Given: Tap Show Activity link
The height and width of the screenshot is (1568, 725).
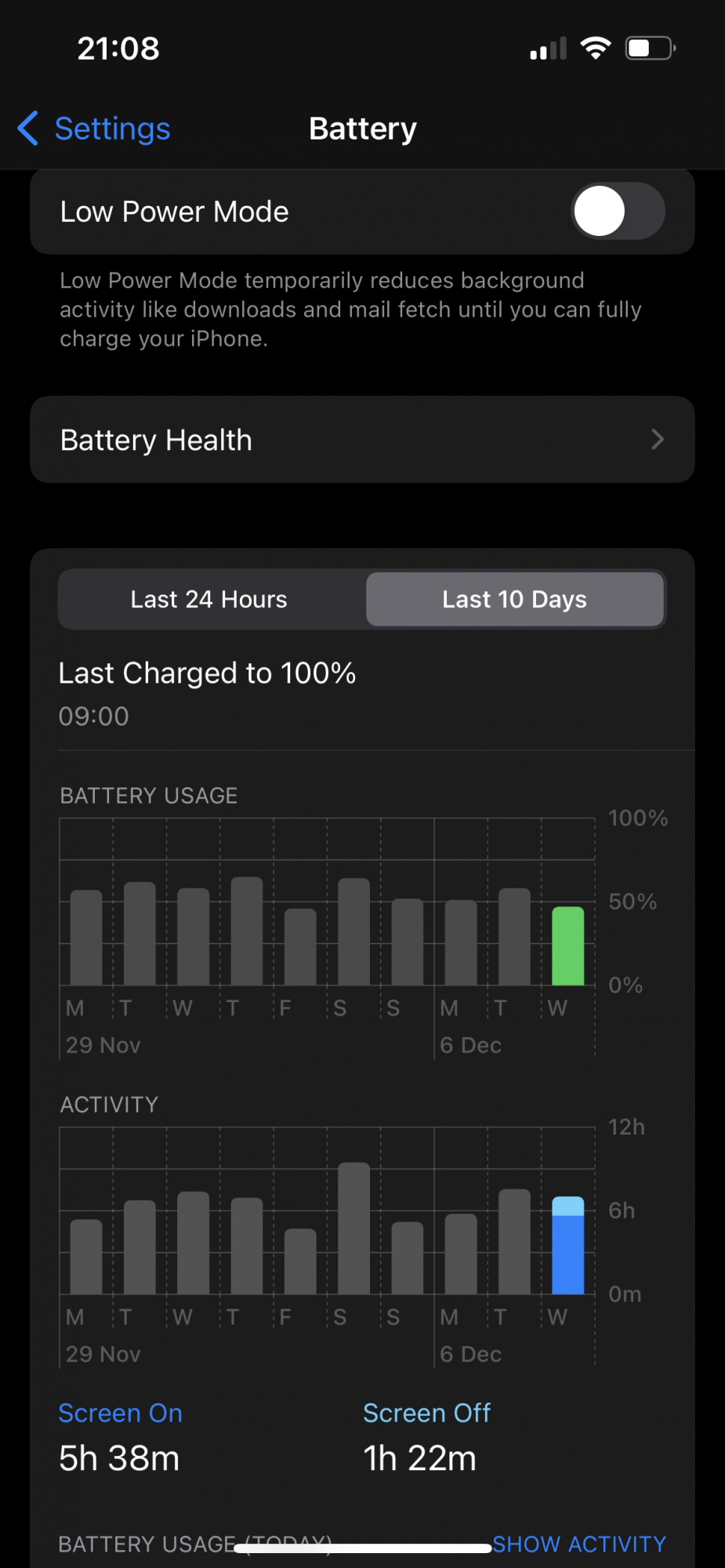Looking at the screenshot, I should tap(578, 1544).
